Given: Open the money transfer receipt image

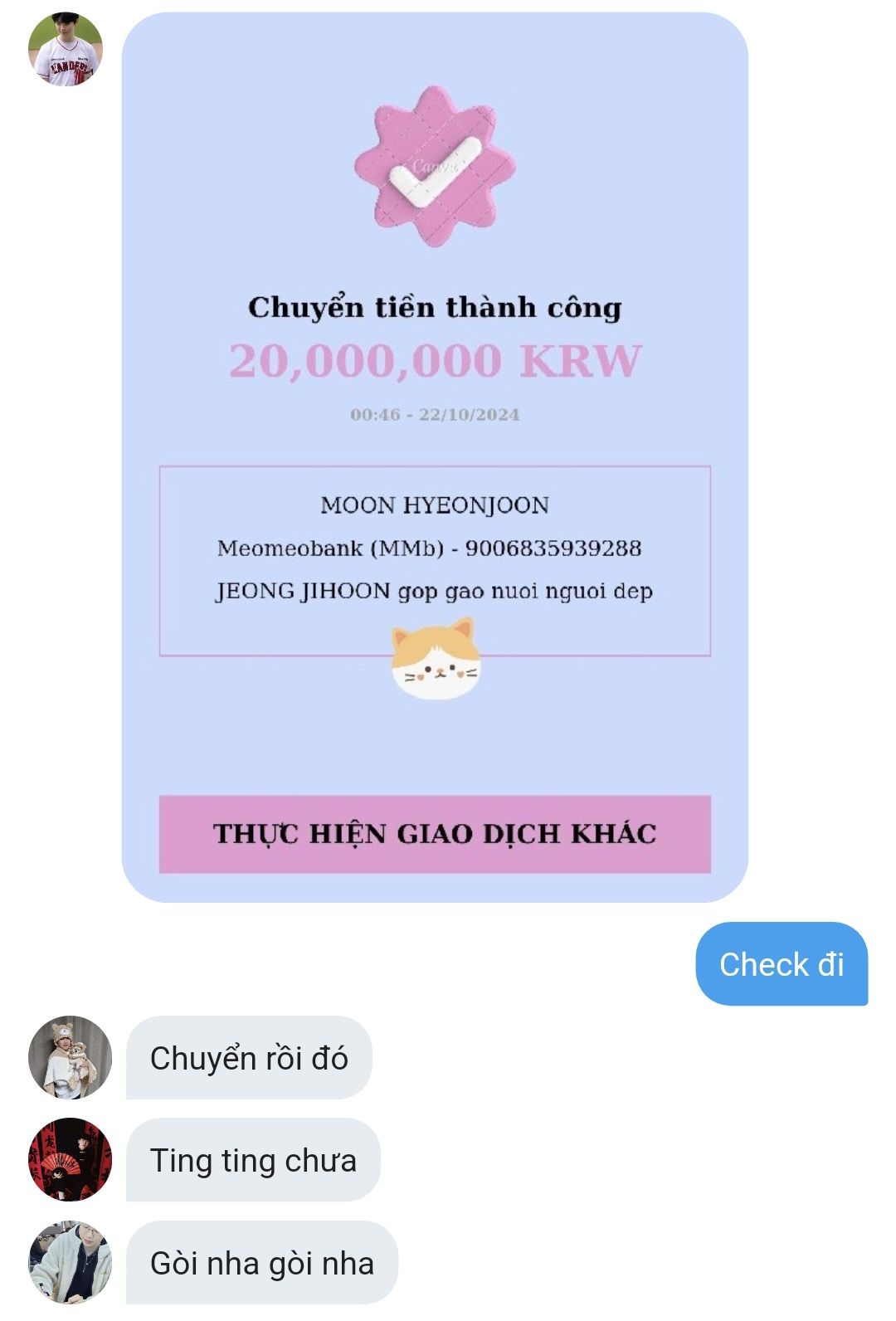Looking at the screenshot, I should click(435, 456).
